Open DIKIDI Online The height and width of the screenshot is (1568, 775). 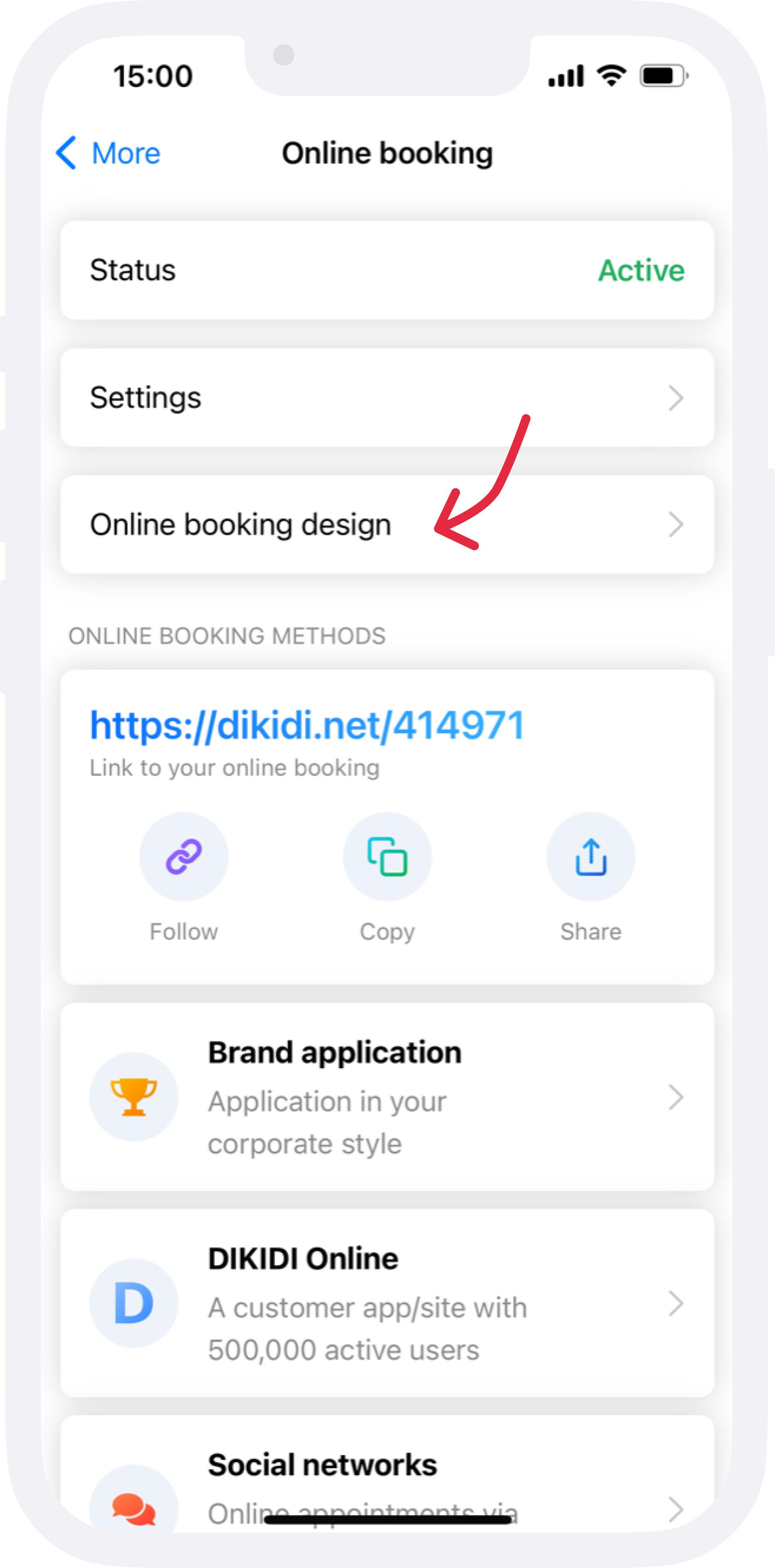pyautogui.click(x=387, y=1303)
